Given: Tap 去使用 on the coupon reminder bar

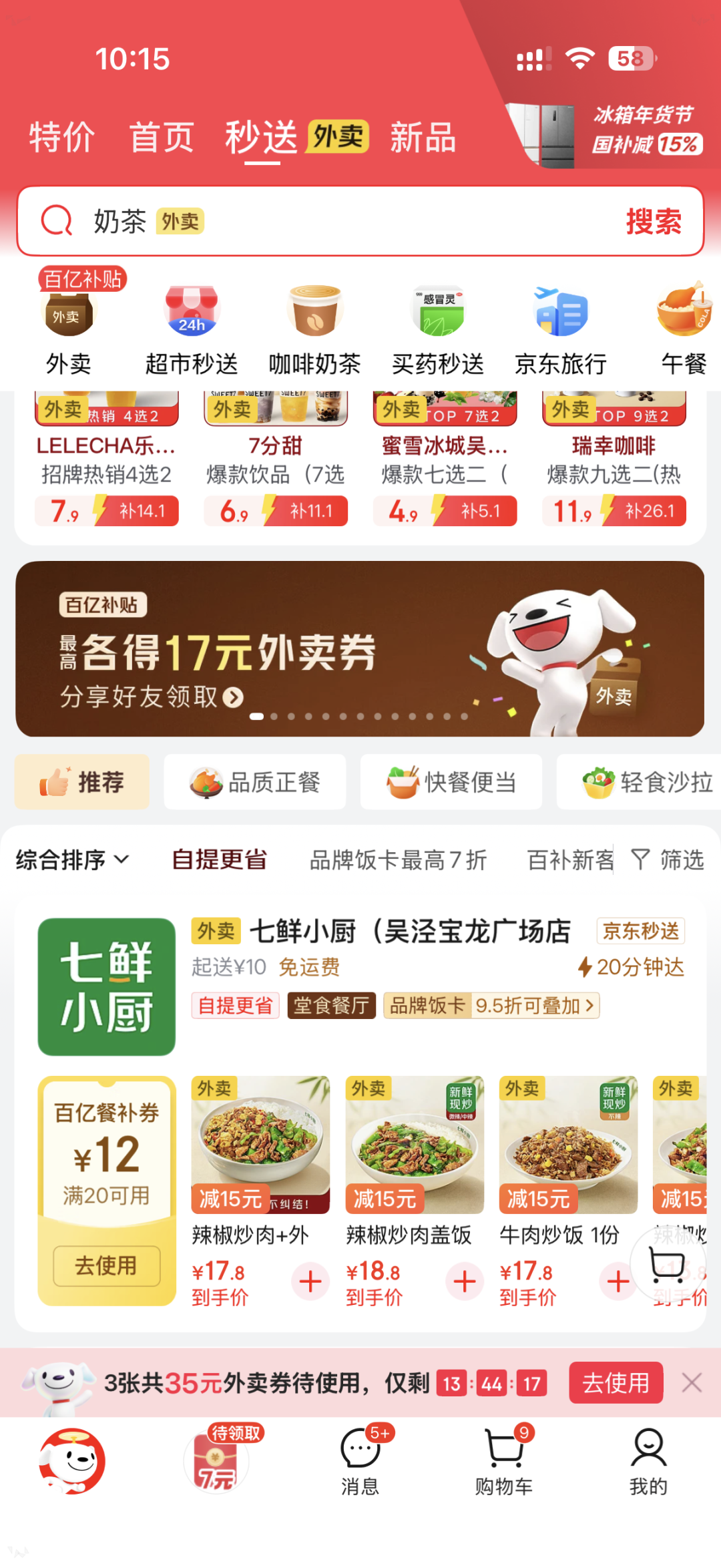Looking at the screenshot, I should (616, 1382).
